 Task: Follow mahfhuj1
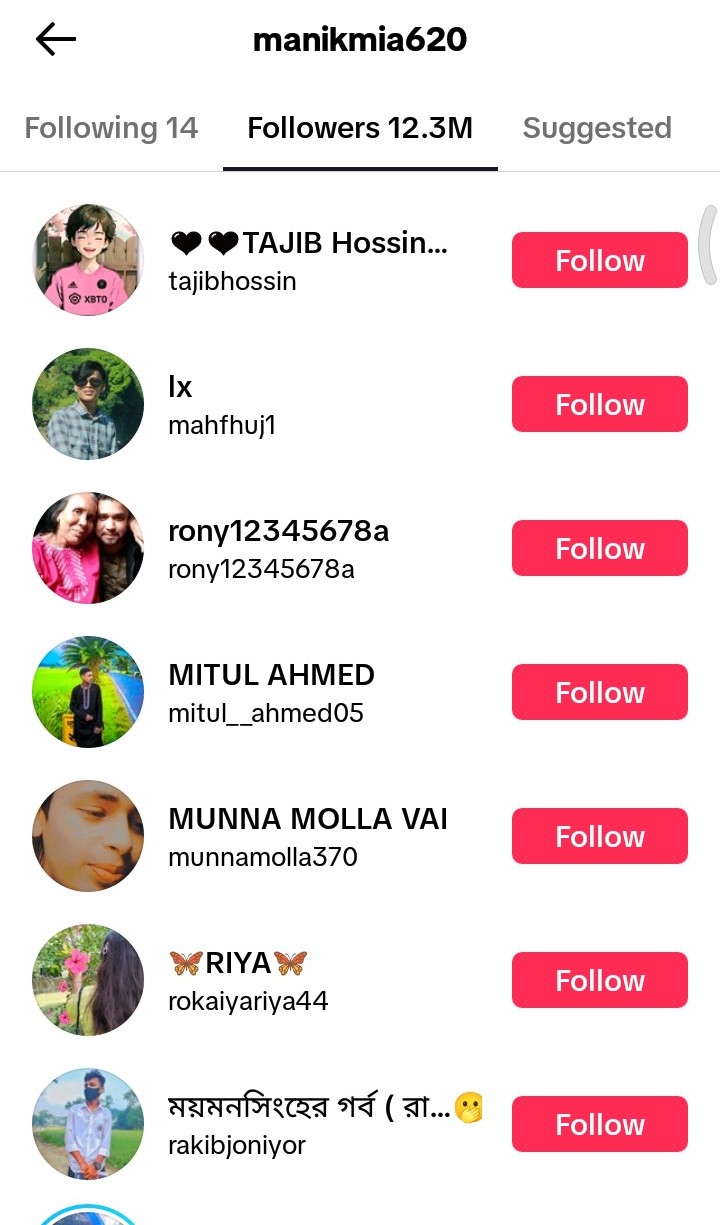pos(600,404)
